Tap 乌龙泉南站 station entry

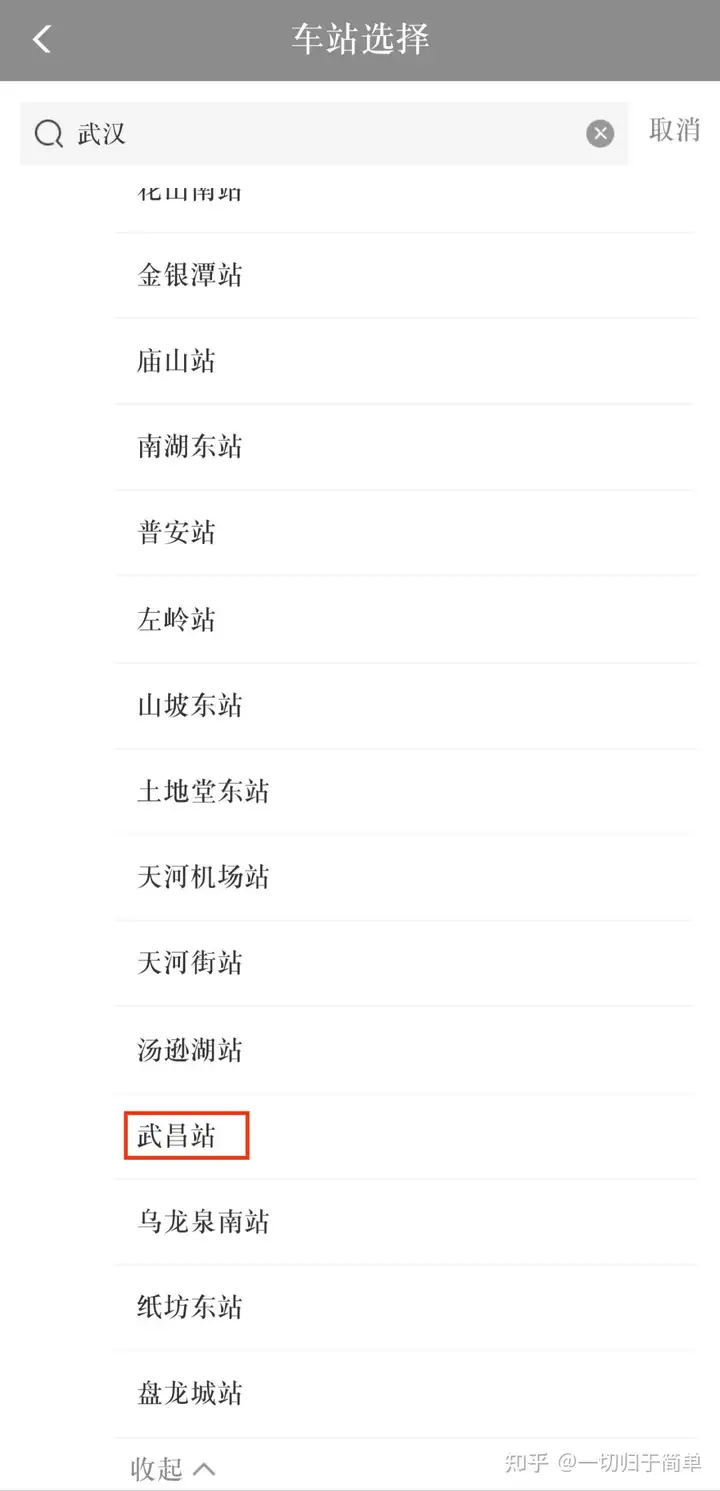[202, 1221]
